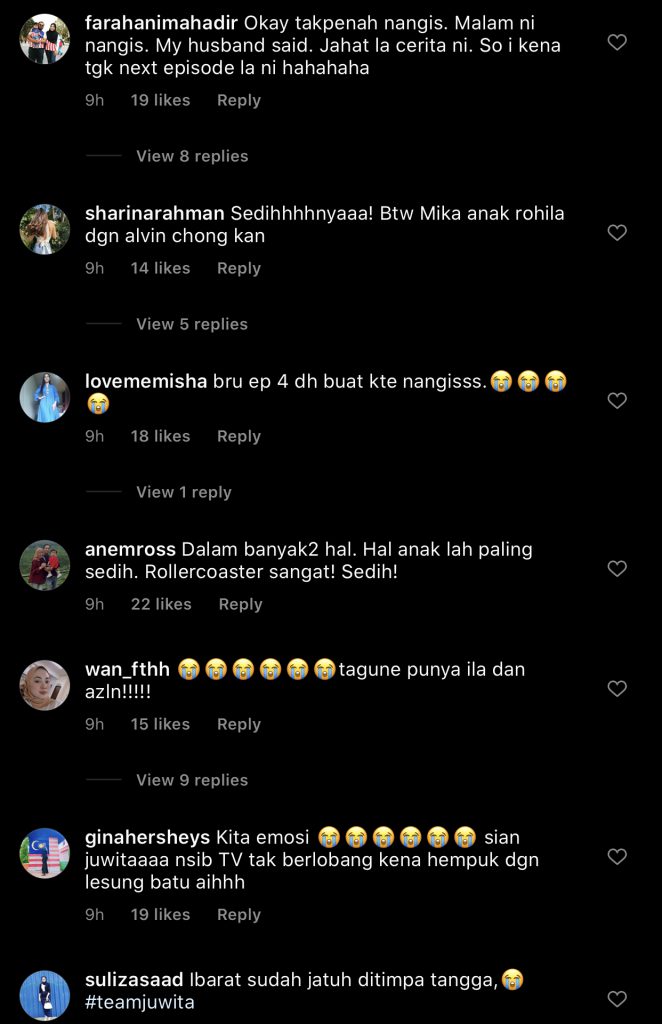The image size is (662, 1024).
Task: Like farahanimahadir's comment
Action: [x=618, y=42]
